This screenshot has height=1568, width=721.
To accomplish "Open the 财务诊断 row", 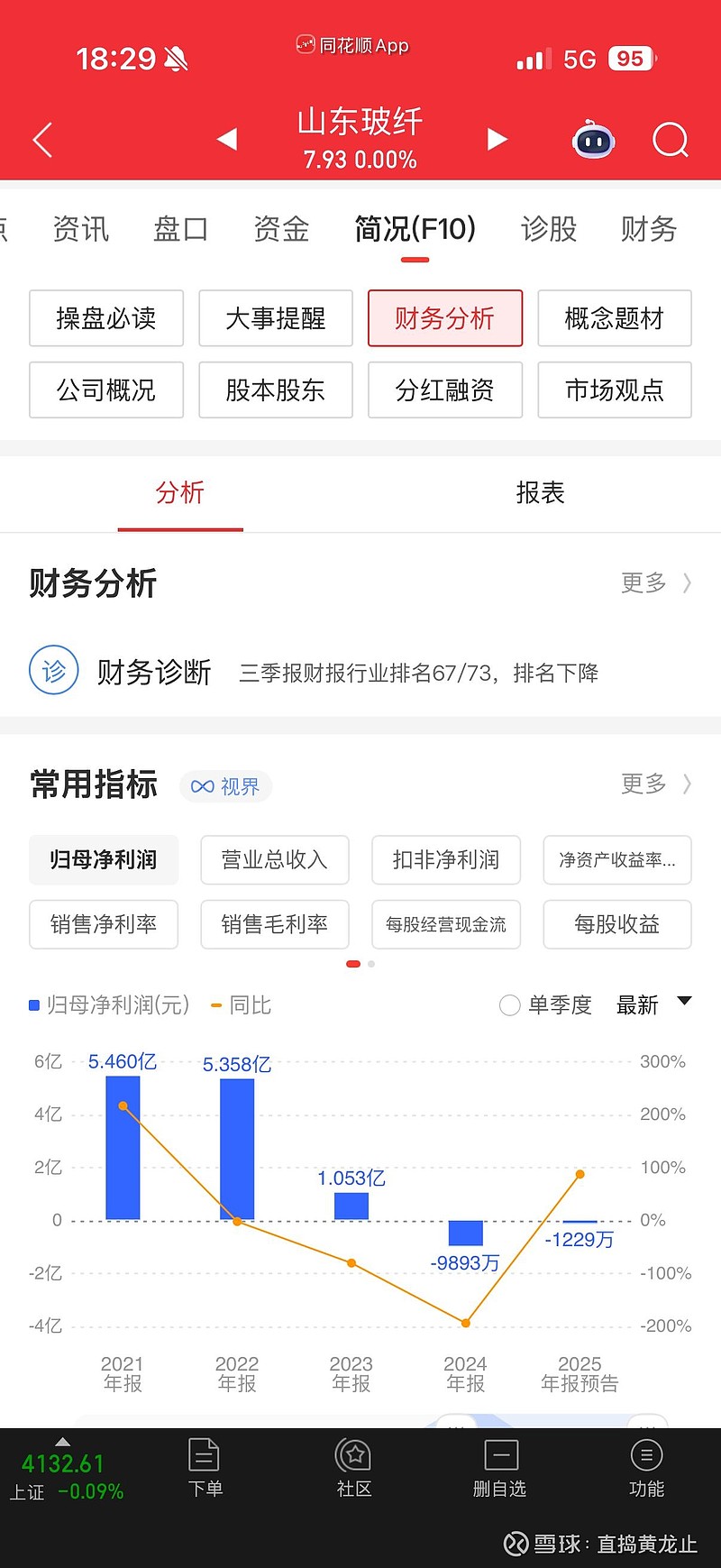I will (x=360, y=672).
